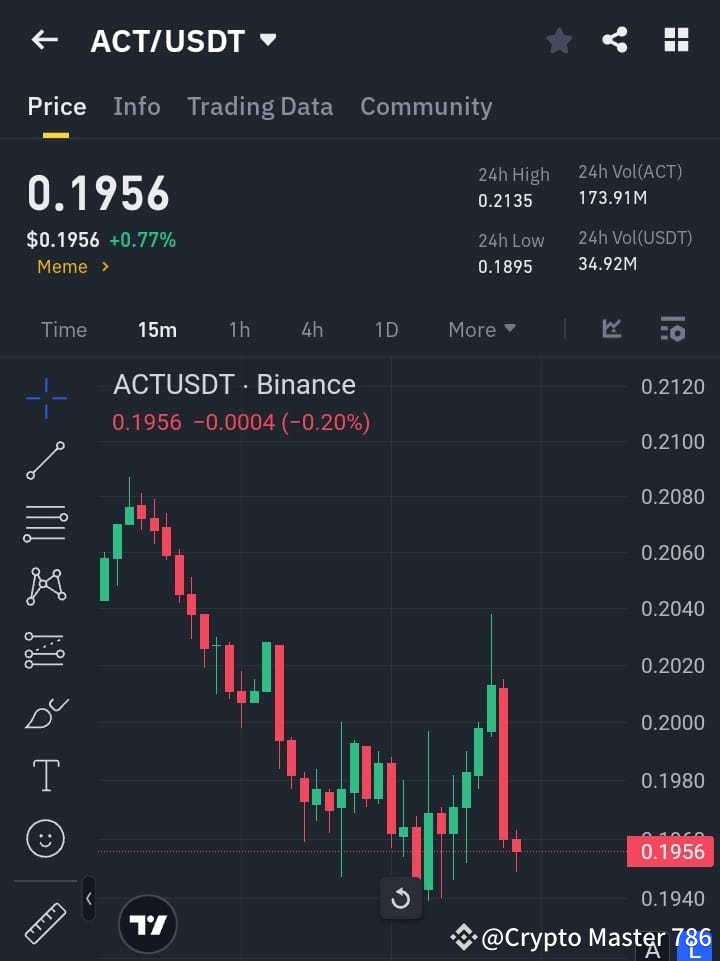Switch to the Trading Data tab
The width and height of the screenshot is (720, 961).
(260, 106)
